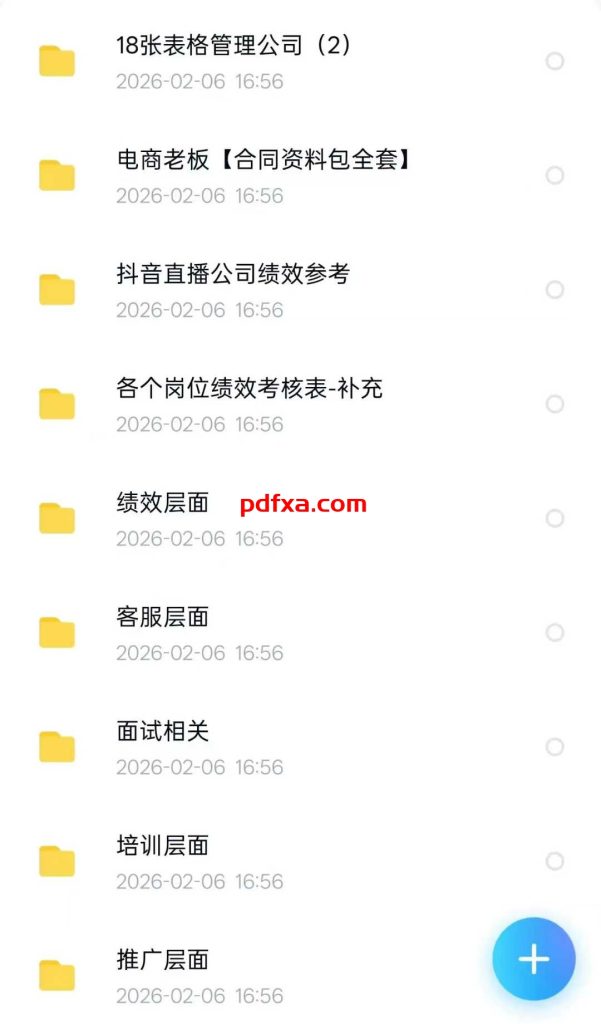Select 面试相关 using its circle
601x1024 pixels.
coord(554,747)
